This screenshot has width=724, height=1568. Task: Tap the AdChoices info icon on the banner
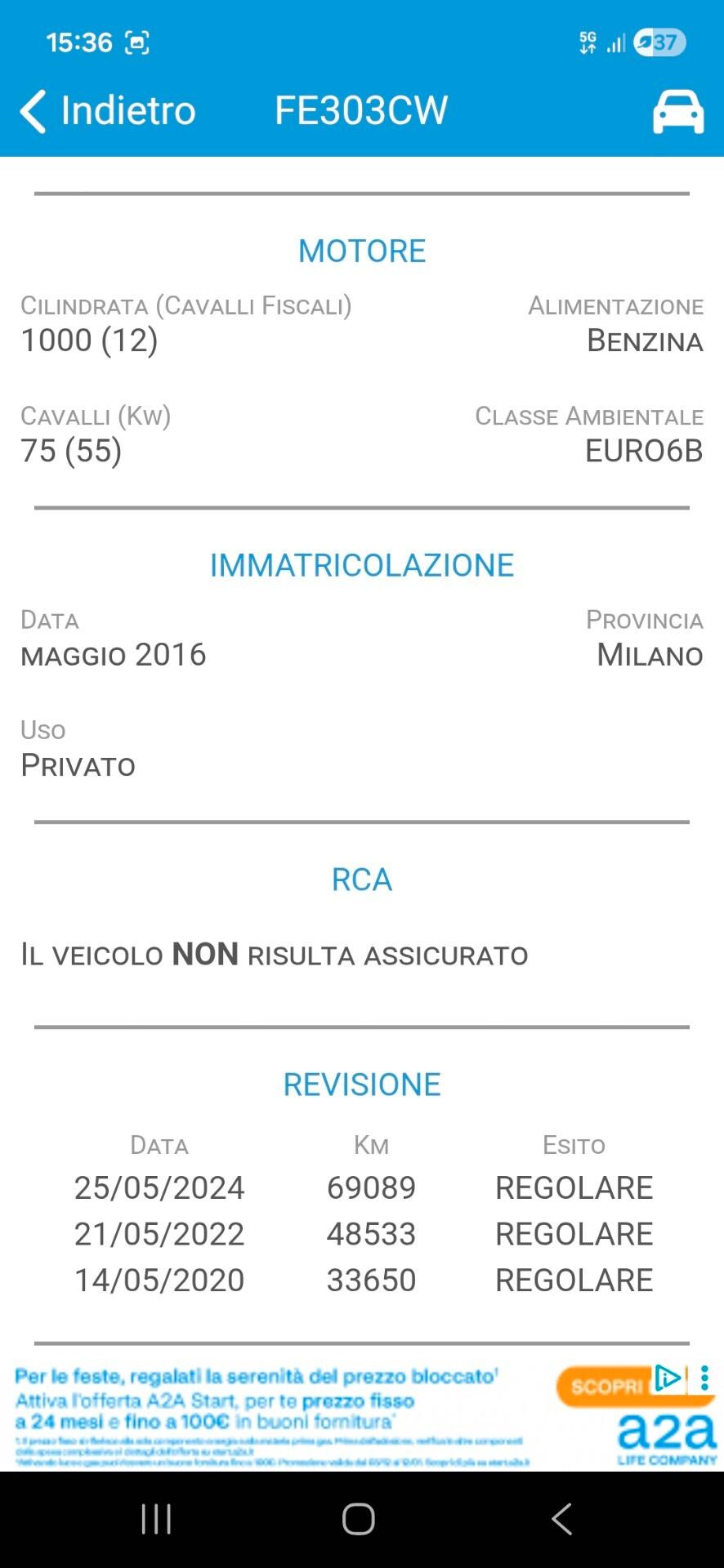[669, 1376]
